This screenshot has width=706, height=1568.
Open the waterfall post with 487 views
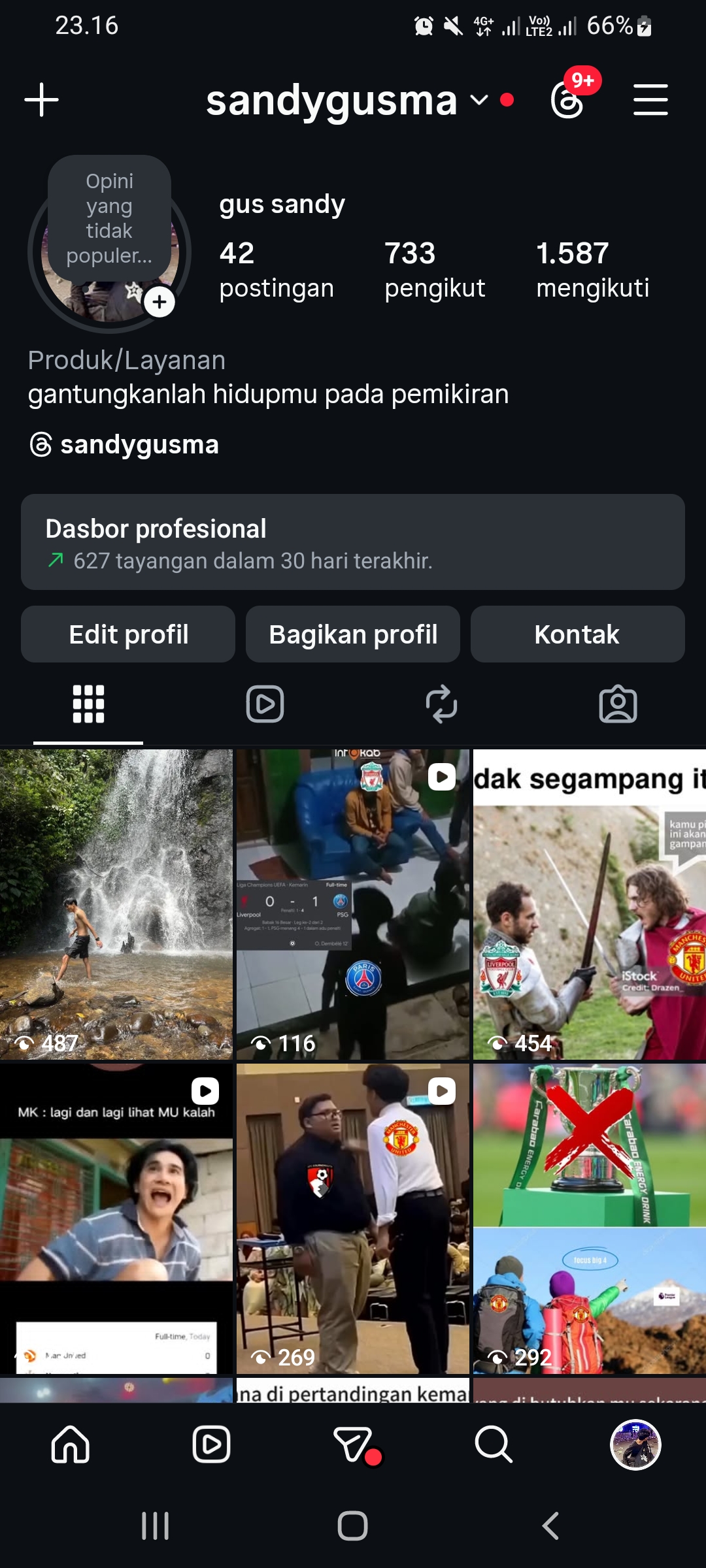tap(116, 904)
